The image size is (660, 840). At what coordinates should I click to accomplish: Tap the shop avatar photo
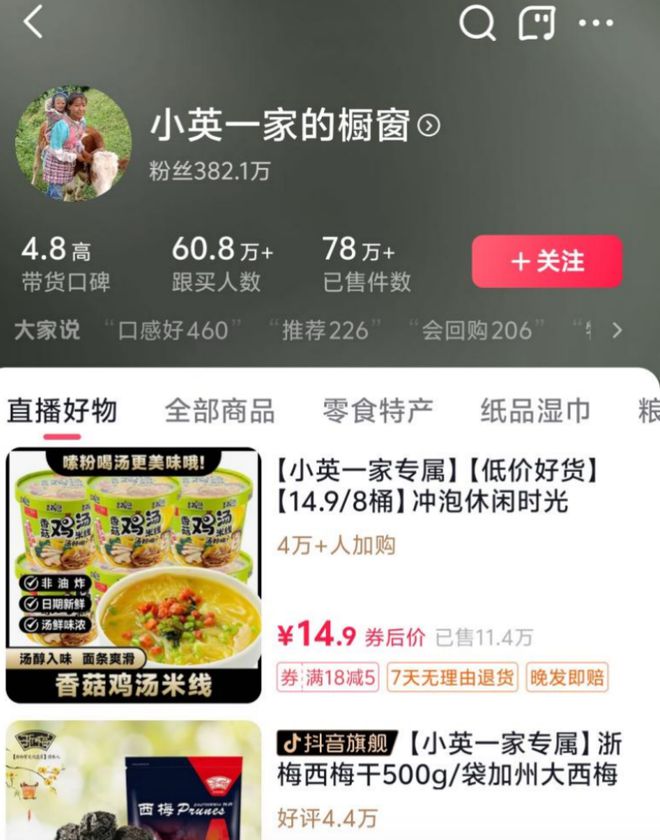[x=73, y=143]
